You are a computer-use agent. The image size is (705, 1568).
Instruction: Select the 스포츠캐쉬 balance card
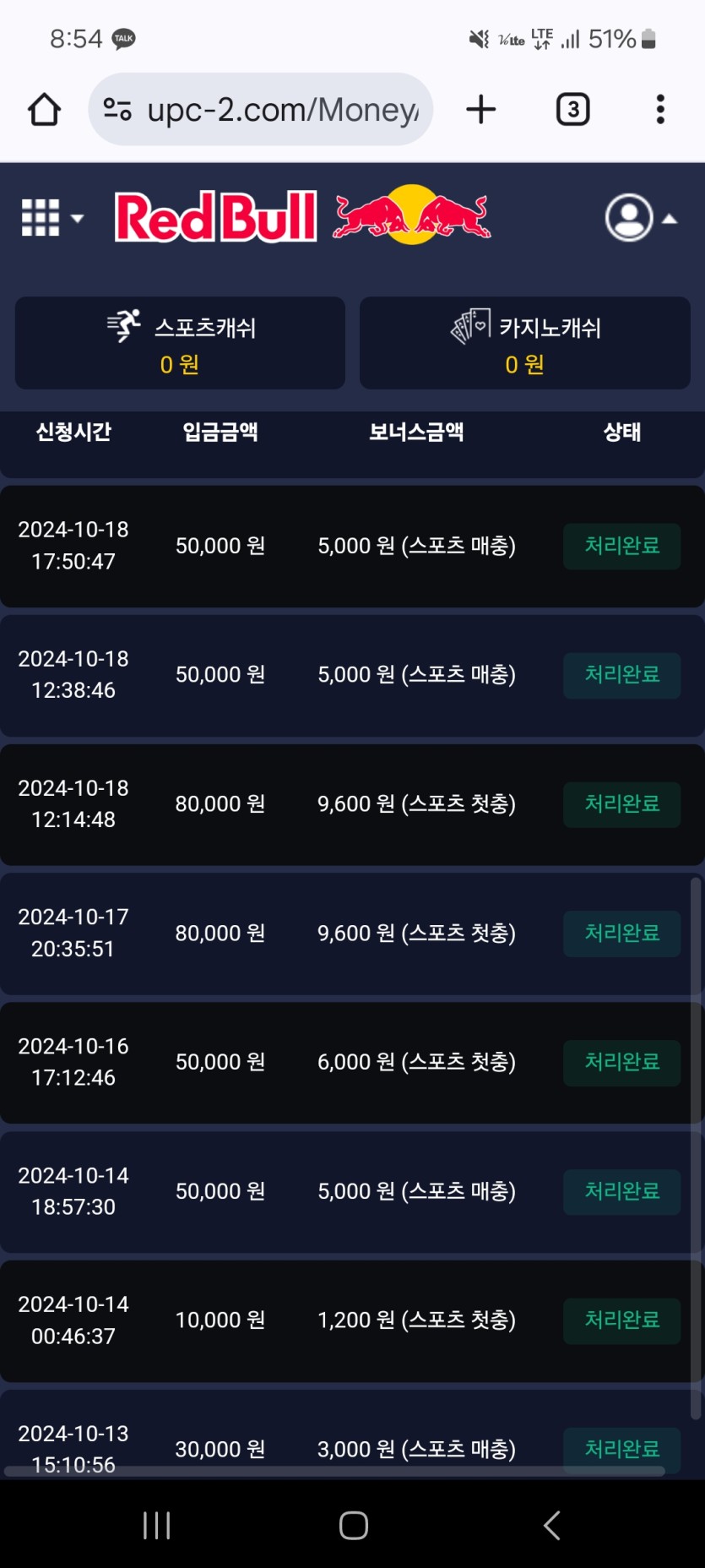180,343
